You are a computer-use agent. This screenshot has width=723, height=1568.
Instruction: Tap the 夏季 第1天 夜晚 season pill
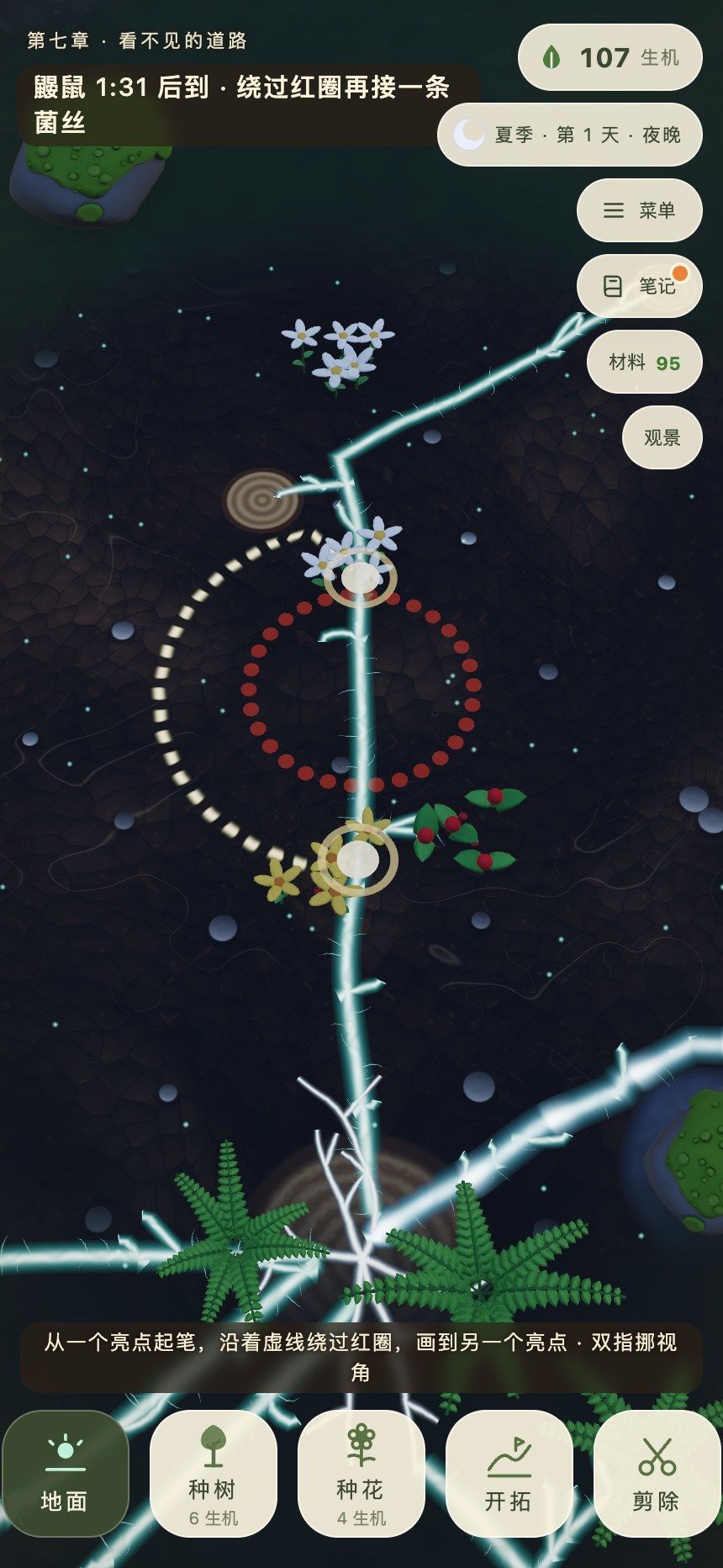tap(569, 135)
